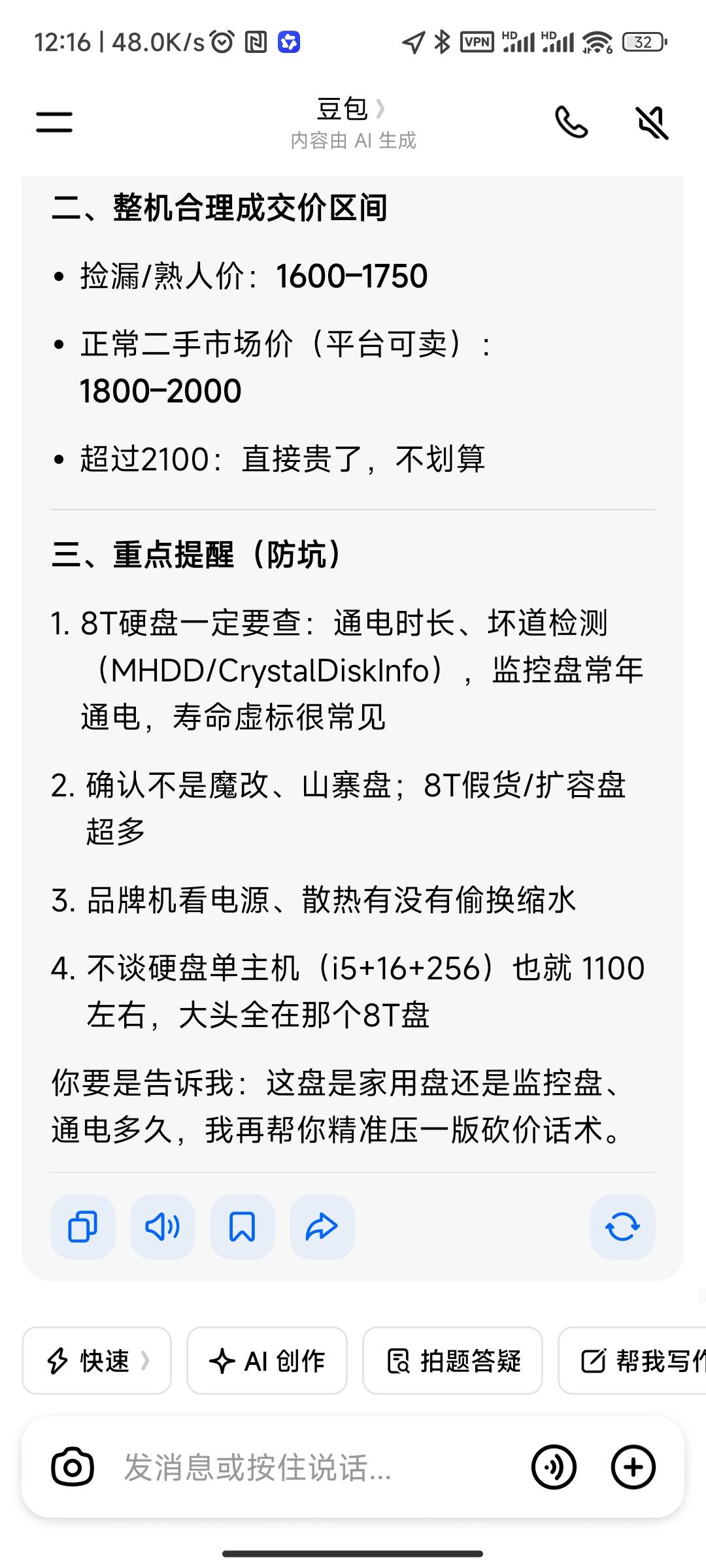Regenerate the AI reply
The image size is (706, 1568).
click(622, 1226)
